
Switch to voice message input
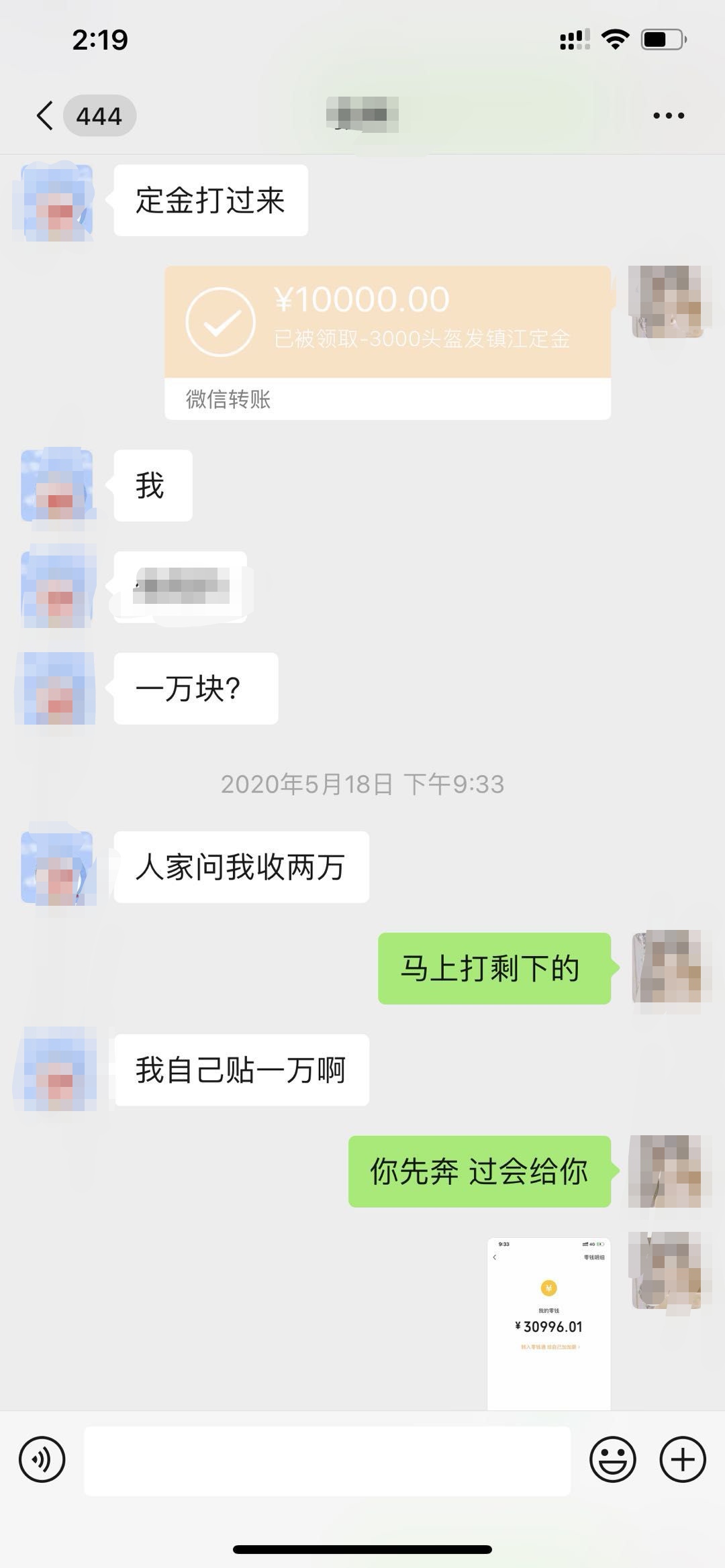pyautogui.click(x=42, y=1459)
